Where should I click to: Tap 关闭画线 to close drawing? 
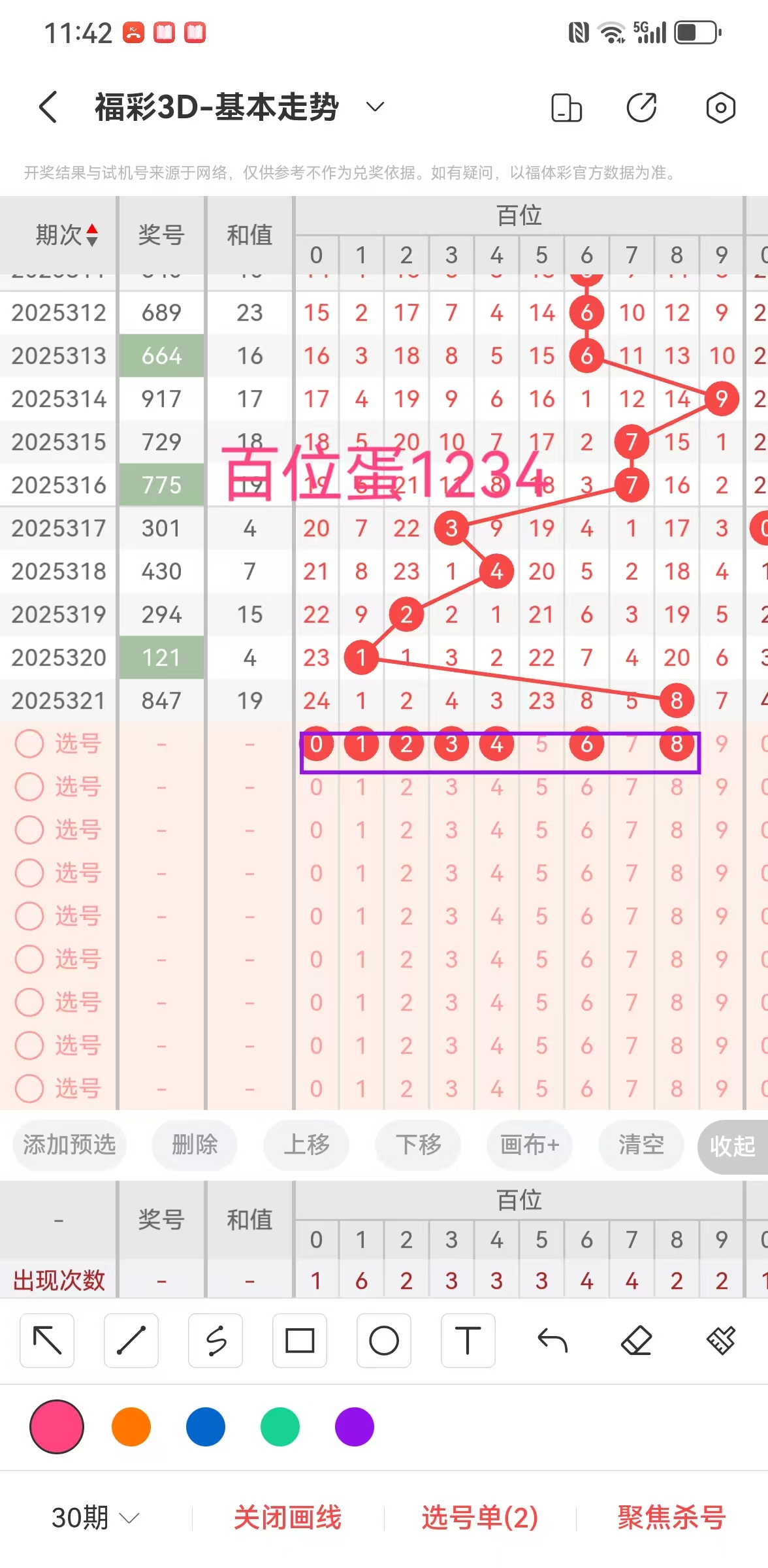tap(287, 1517)
